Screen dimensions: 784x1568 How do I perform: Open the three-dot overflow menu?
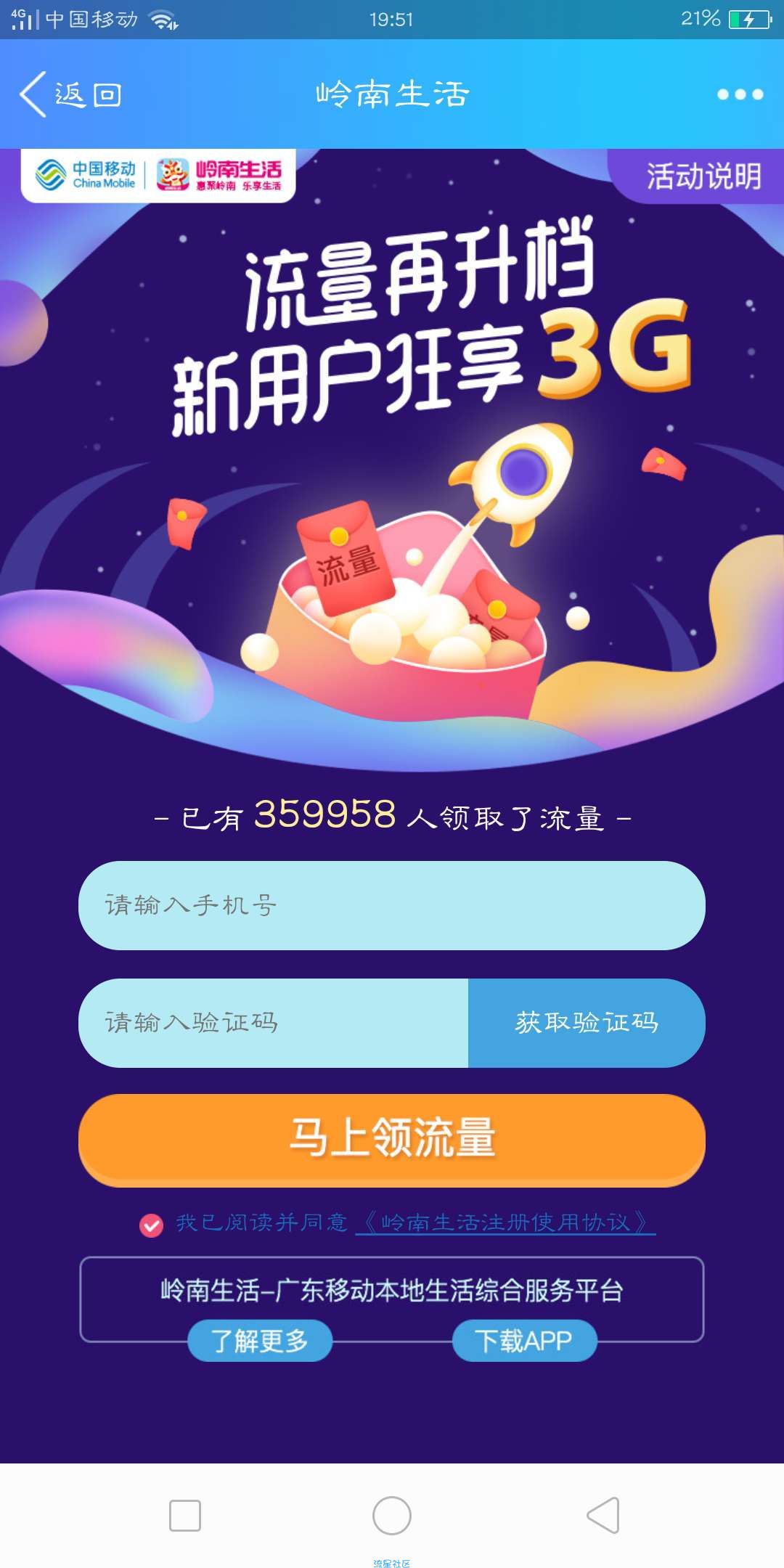pos(740,94)
